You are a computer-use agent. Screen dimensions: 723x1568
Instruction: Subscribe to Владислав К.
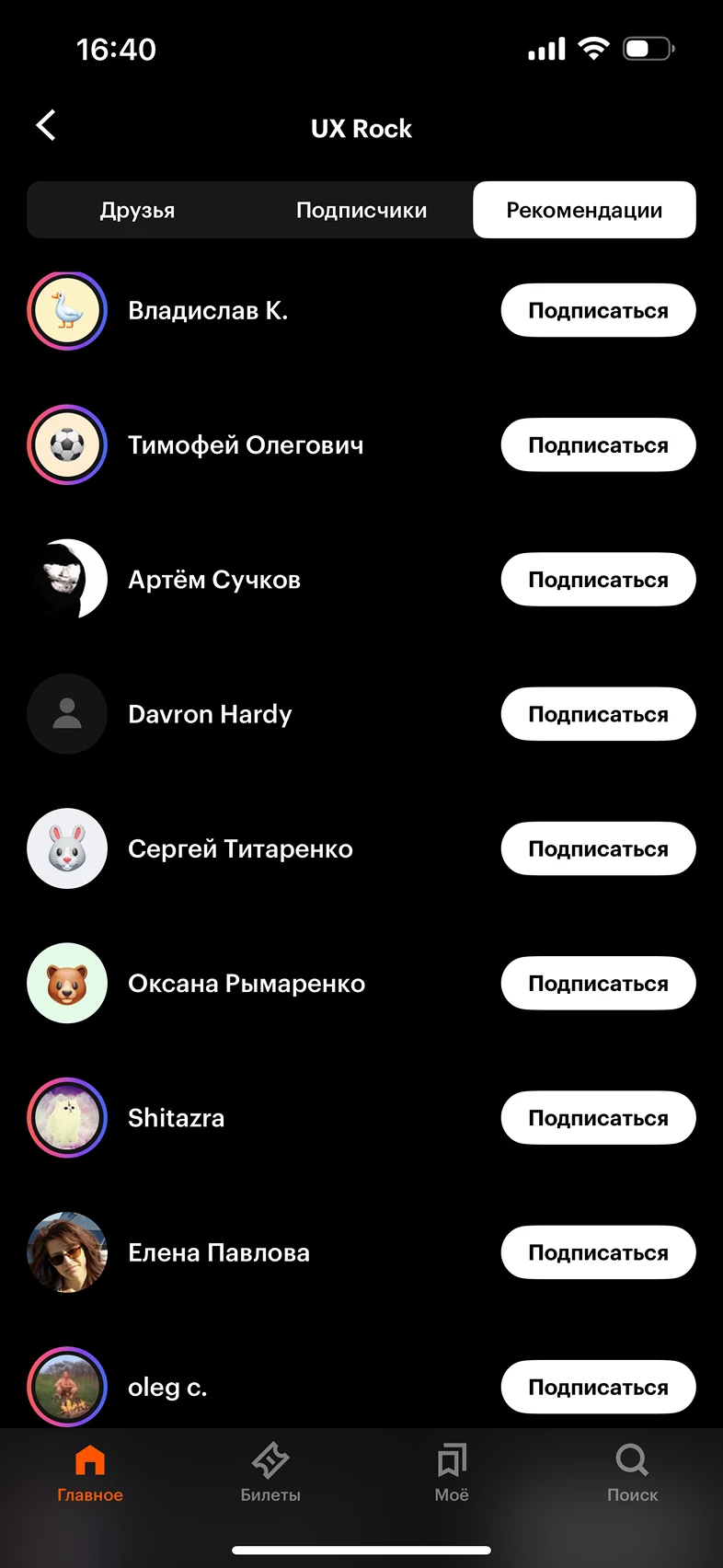click(x=598, y=311)
